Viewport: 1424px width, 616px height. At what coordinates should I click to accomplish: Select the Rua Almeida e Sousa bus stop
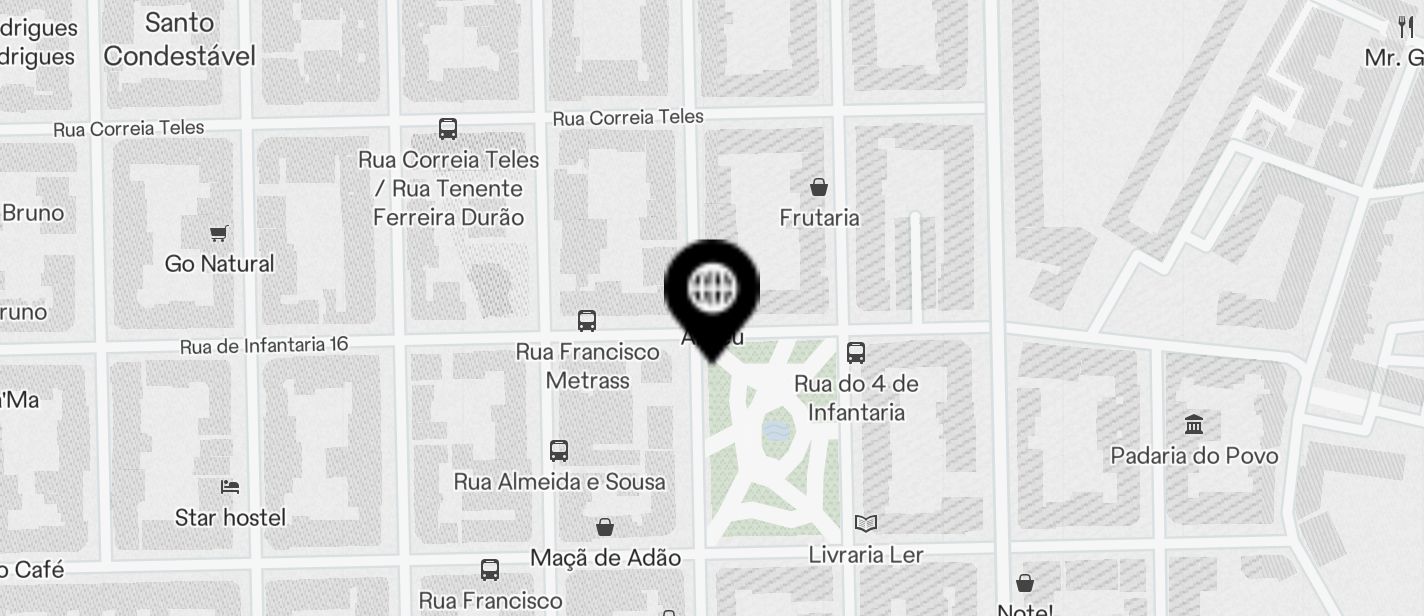(559, 451)
